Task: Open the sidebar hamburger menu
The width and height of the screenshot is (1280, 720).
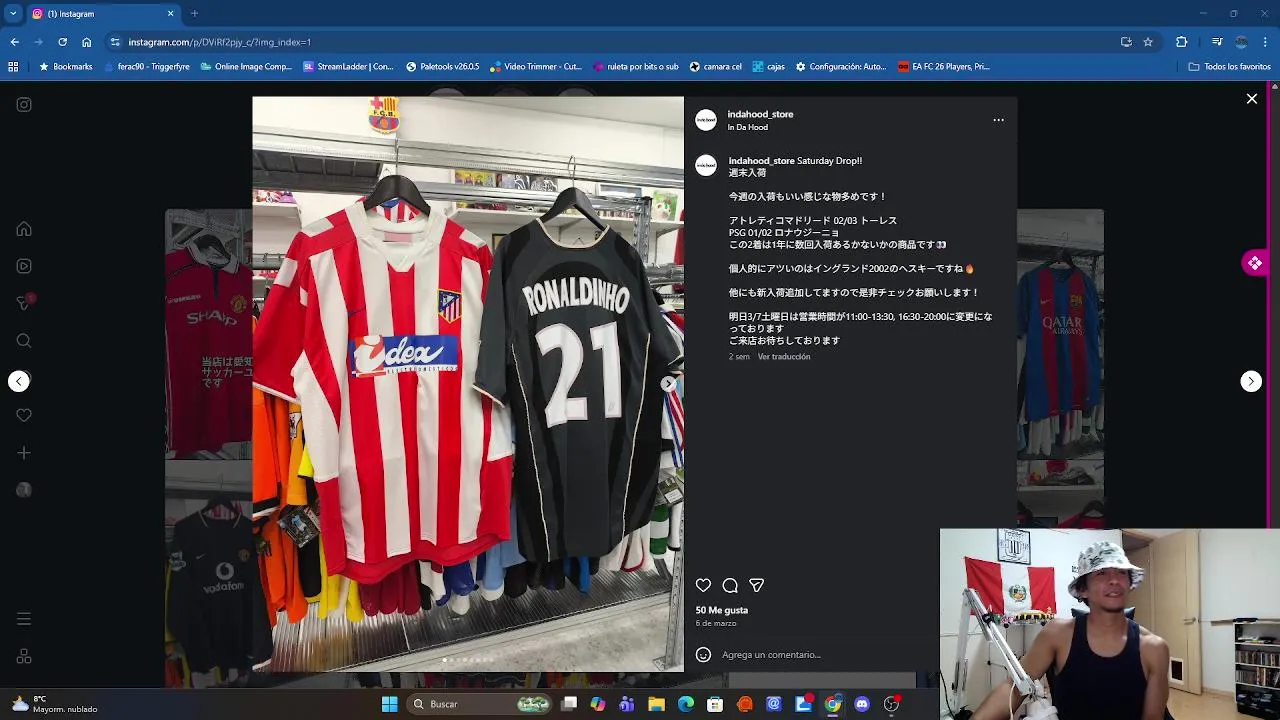Action: (24, 619)
